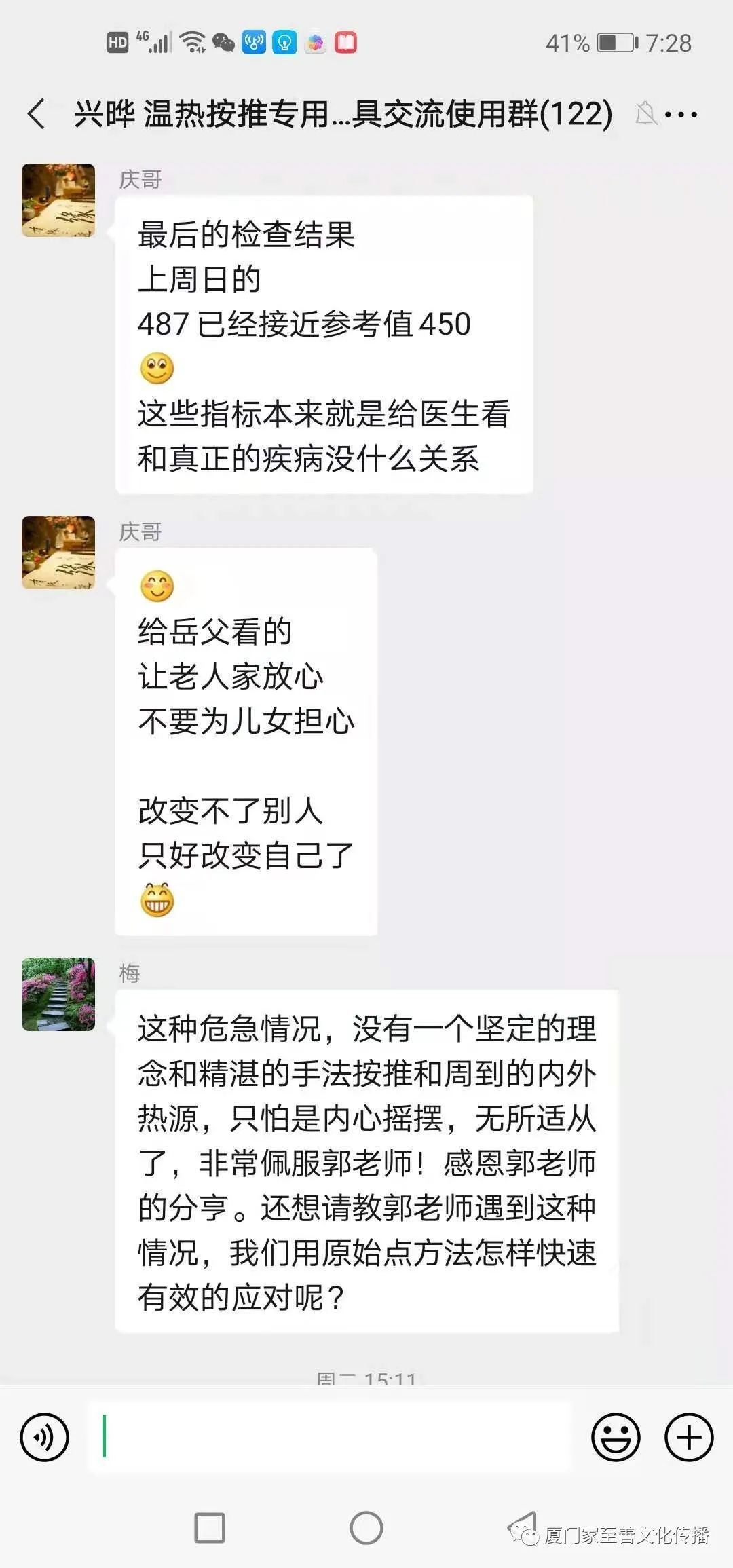This screenshot has height=1568, width=733.
Task: Open the group chat overflow menu
Action: [681, 114]
